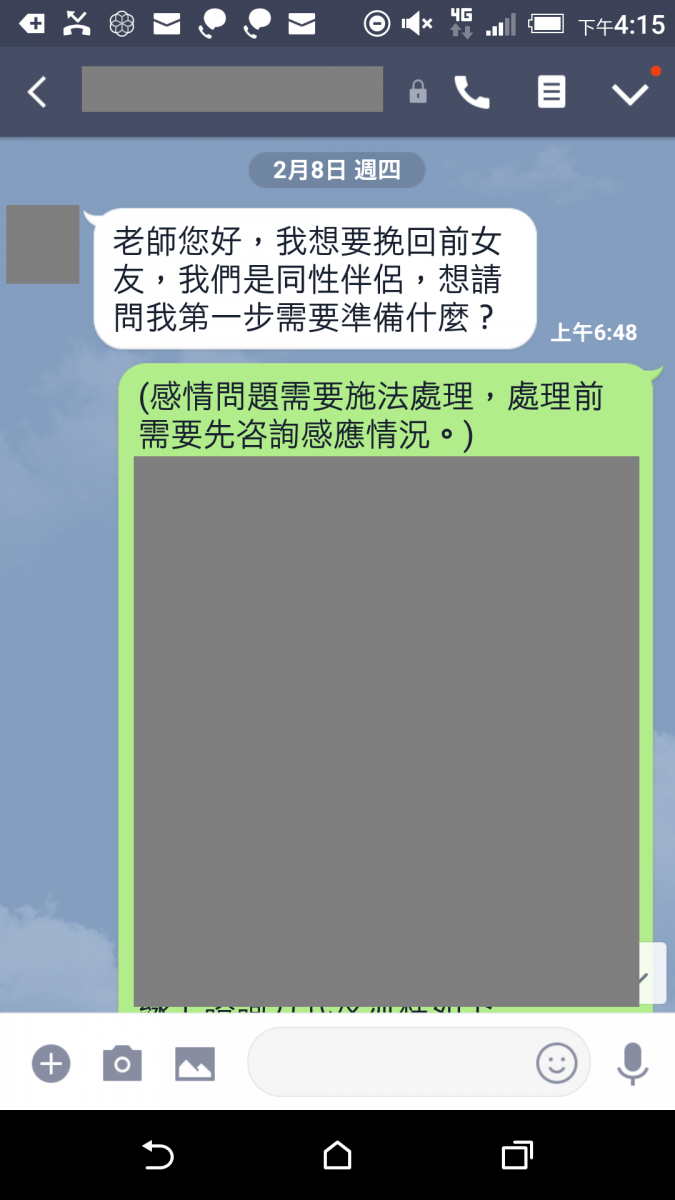
Task: Choose a picture from the gallery
Action: [x=195, y=1063]
